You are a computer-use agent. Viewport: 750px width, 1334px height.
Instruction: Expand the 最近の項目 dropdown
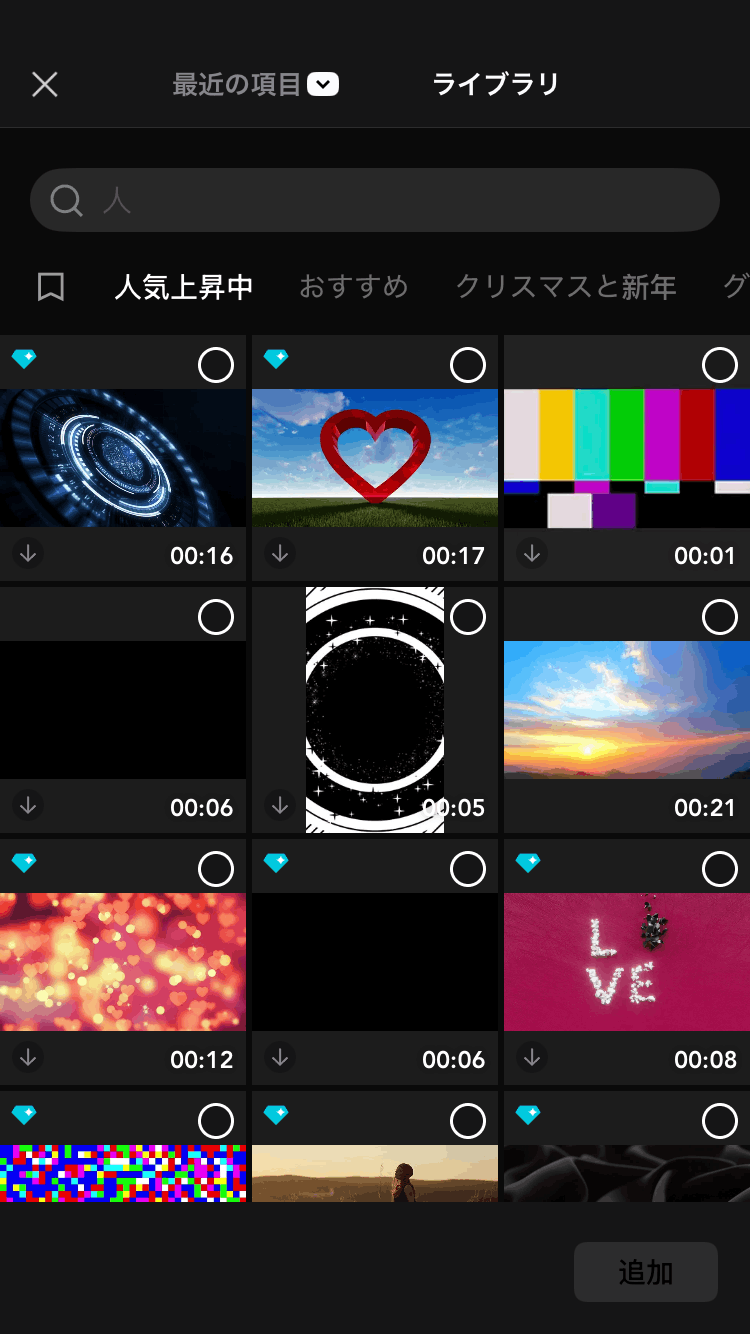(323, 85)
